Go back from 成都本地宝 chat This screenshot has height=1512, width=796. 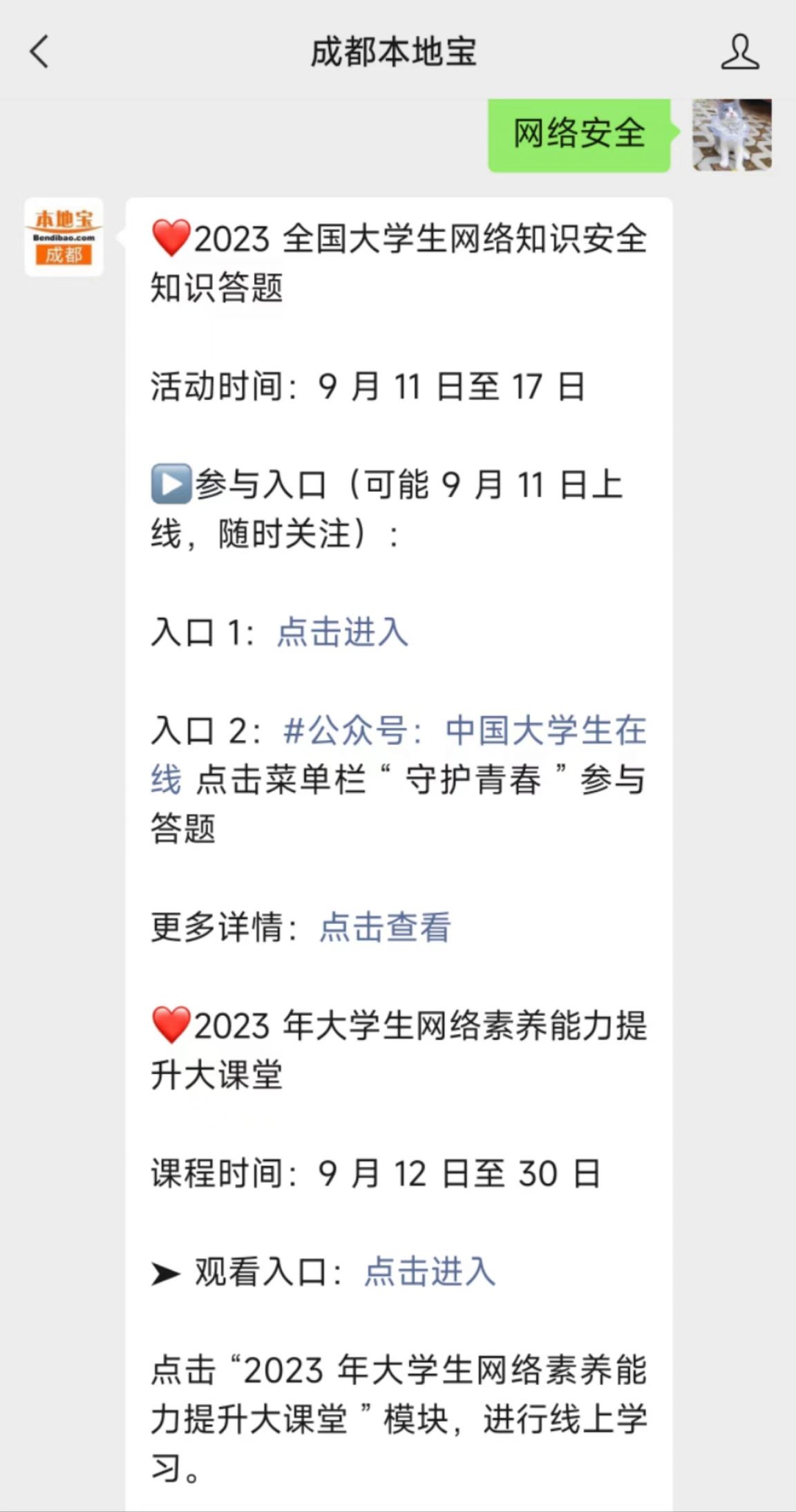[x=40, y=52]
